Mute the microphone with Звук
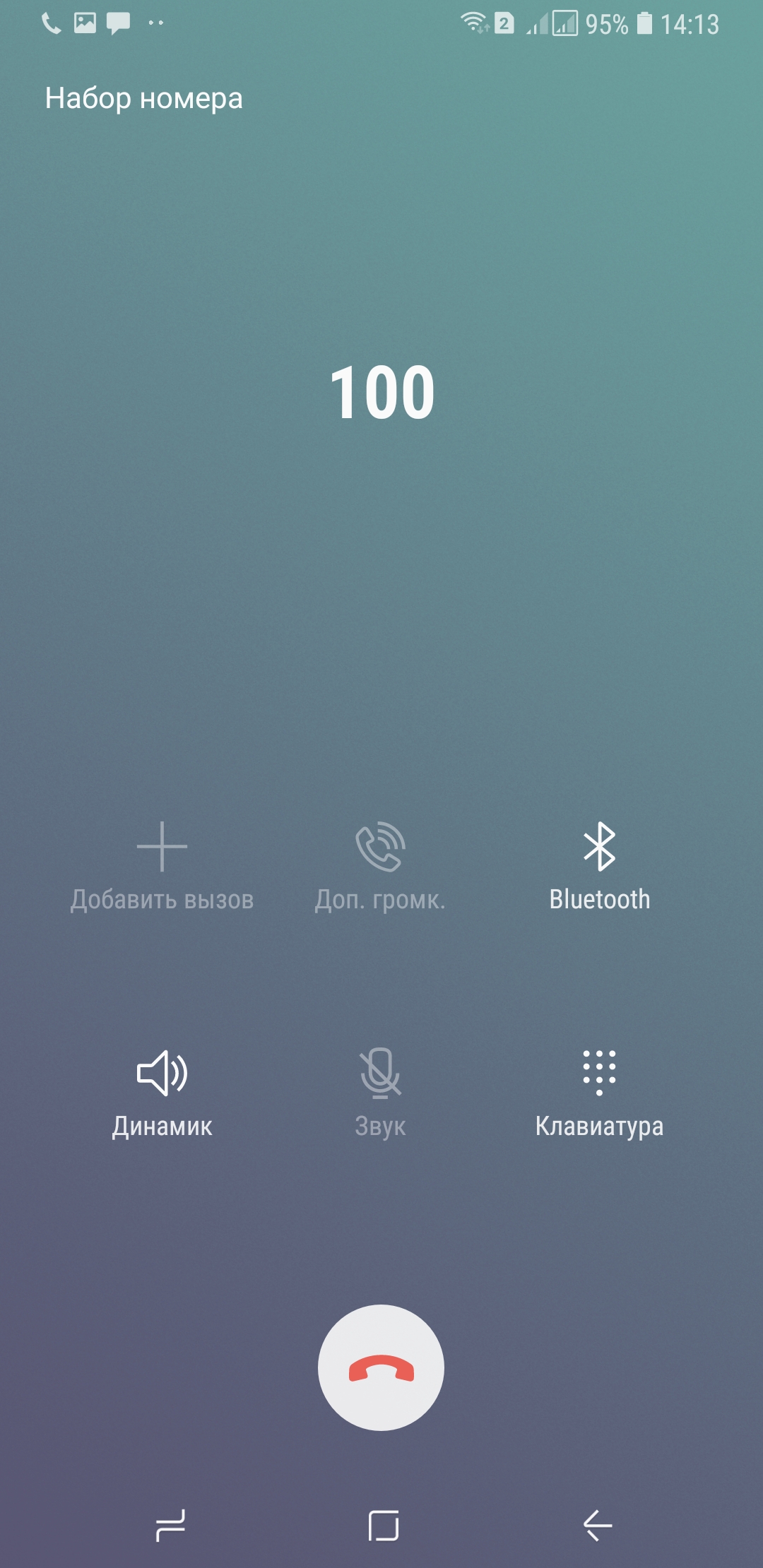763x1568 pixels. pyautogui.click(x=380, y=1091)
